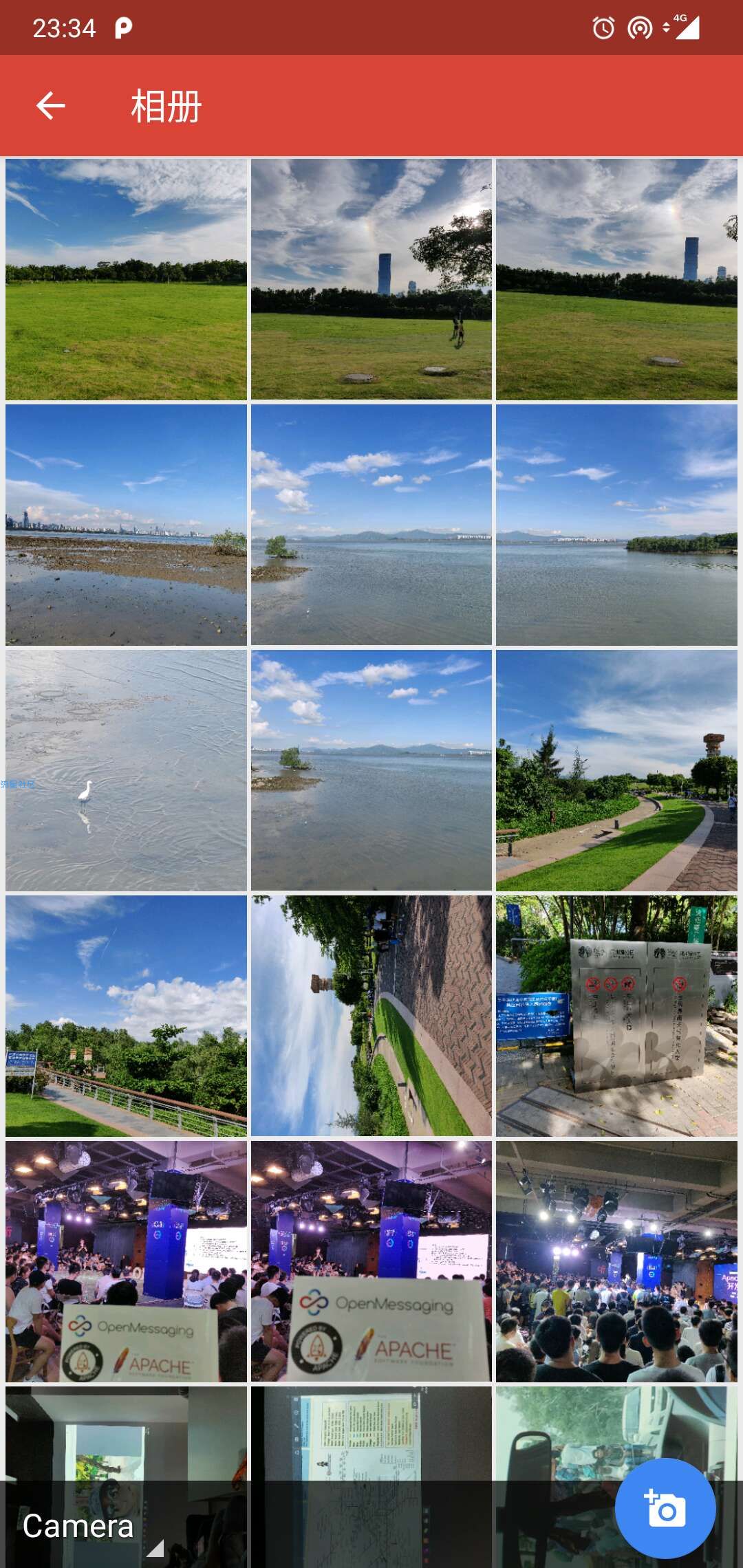Open the photo of tower with tree and person
This screenshot has height=1568, width=743.
click(371, 279)
